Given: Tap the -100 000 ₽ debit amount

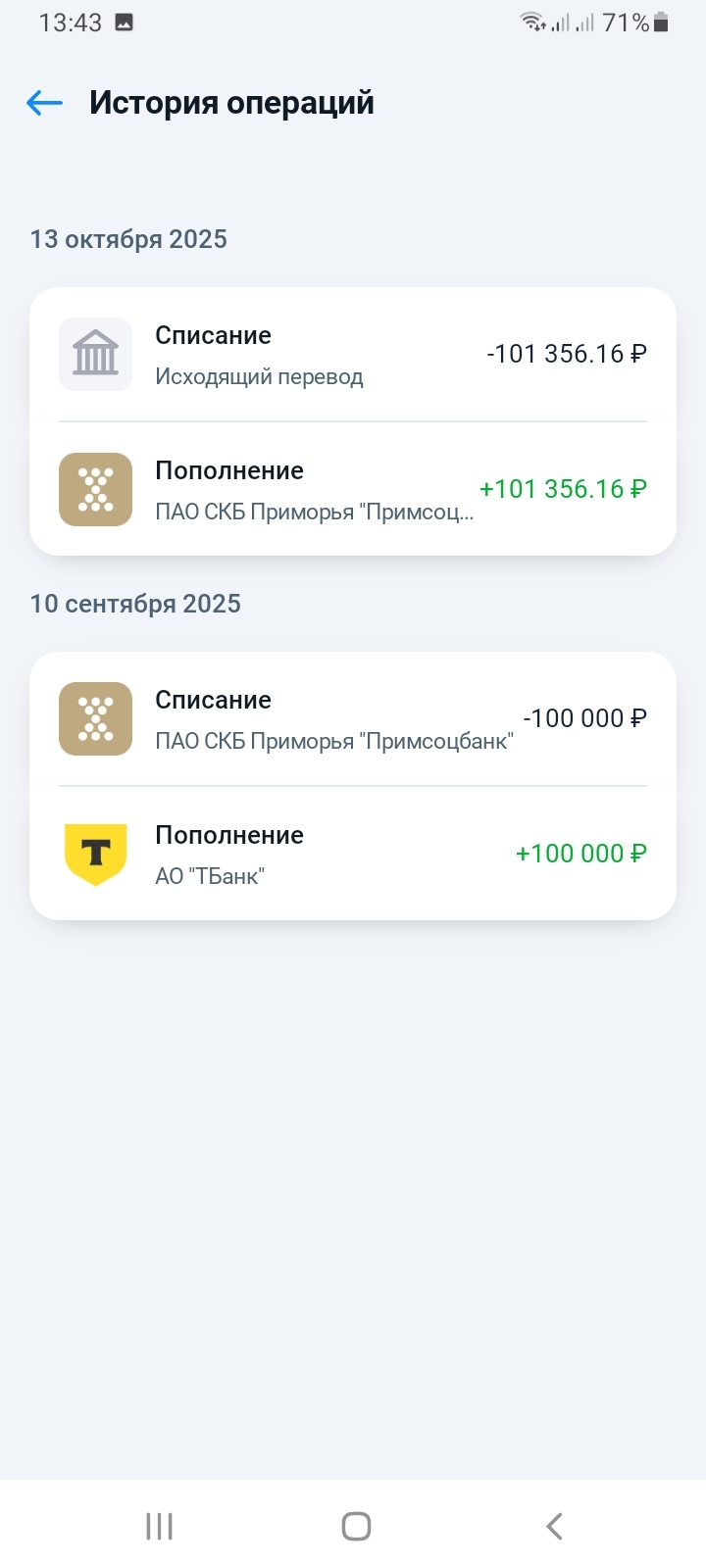Looking at the screenshot, I should 585,718.
